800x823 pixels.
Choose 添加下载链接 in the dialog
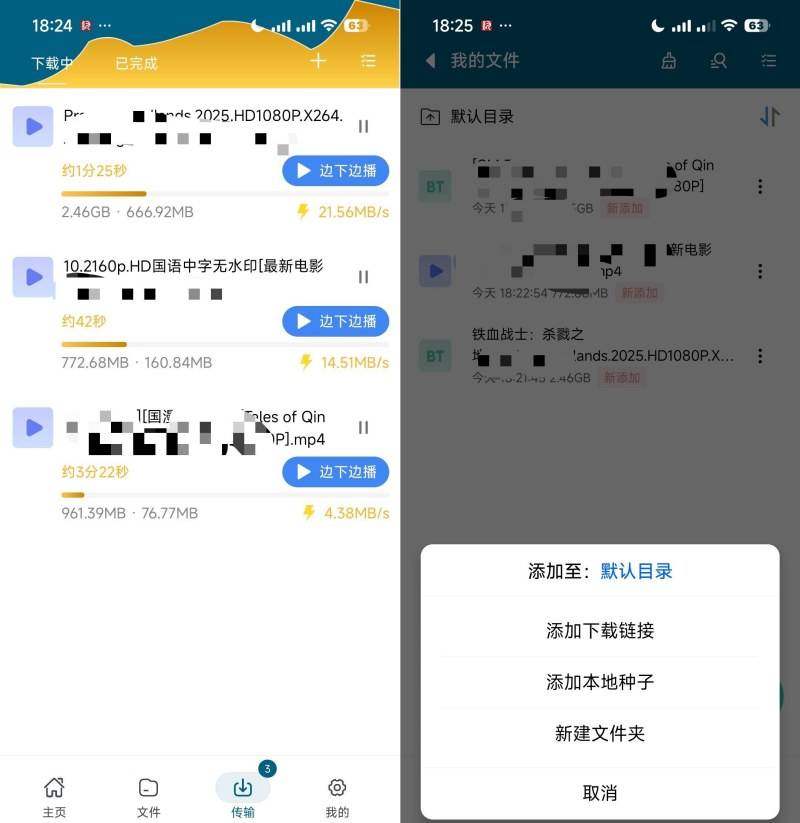point(600,631)
